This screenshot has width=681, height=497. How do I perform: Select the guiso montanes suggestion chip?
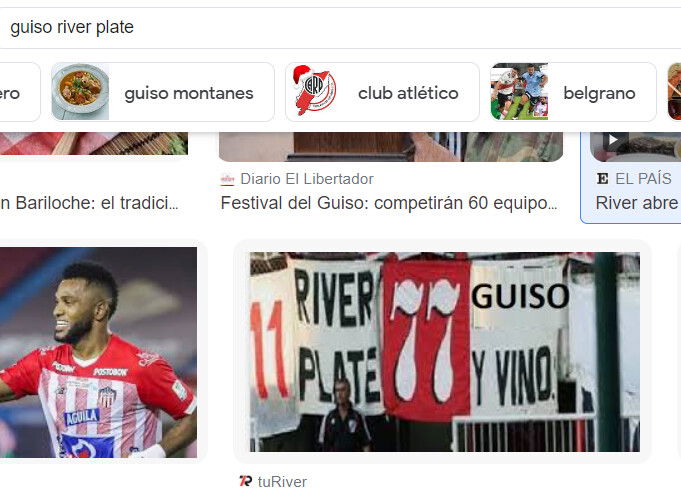tap(162, 93)
